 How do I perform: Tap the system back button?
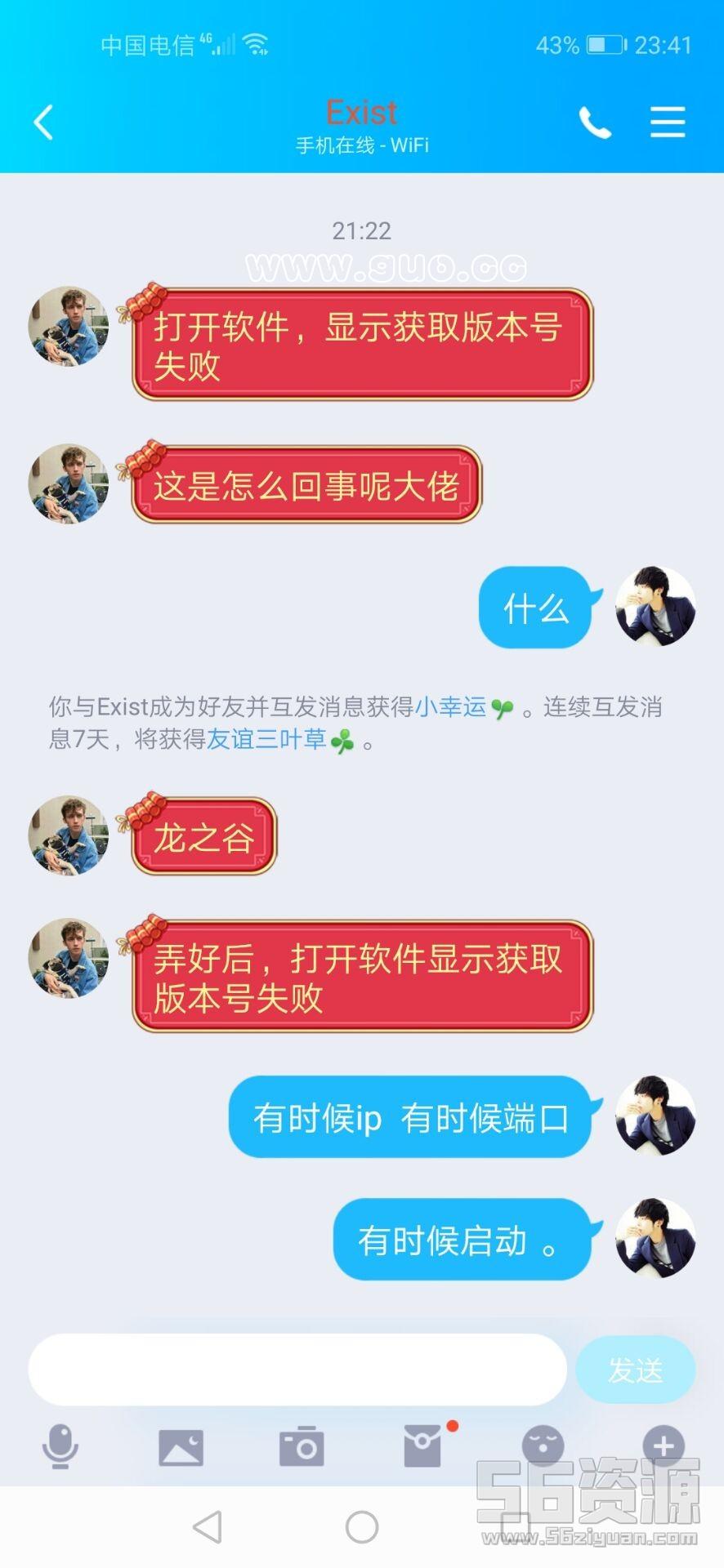[x=208, y=1526]
